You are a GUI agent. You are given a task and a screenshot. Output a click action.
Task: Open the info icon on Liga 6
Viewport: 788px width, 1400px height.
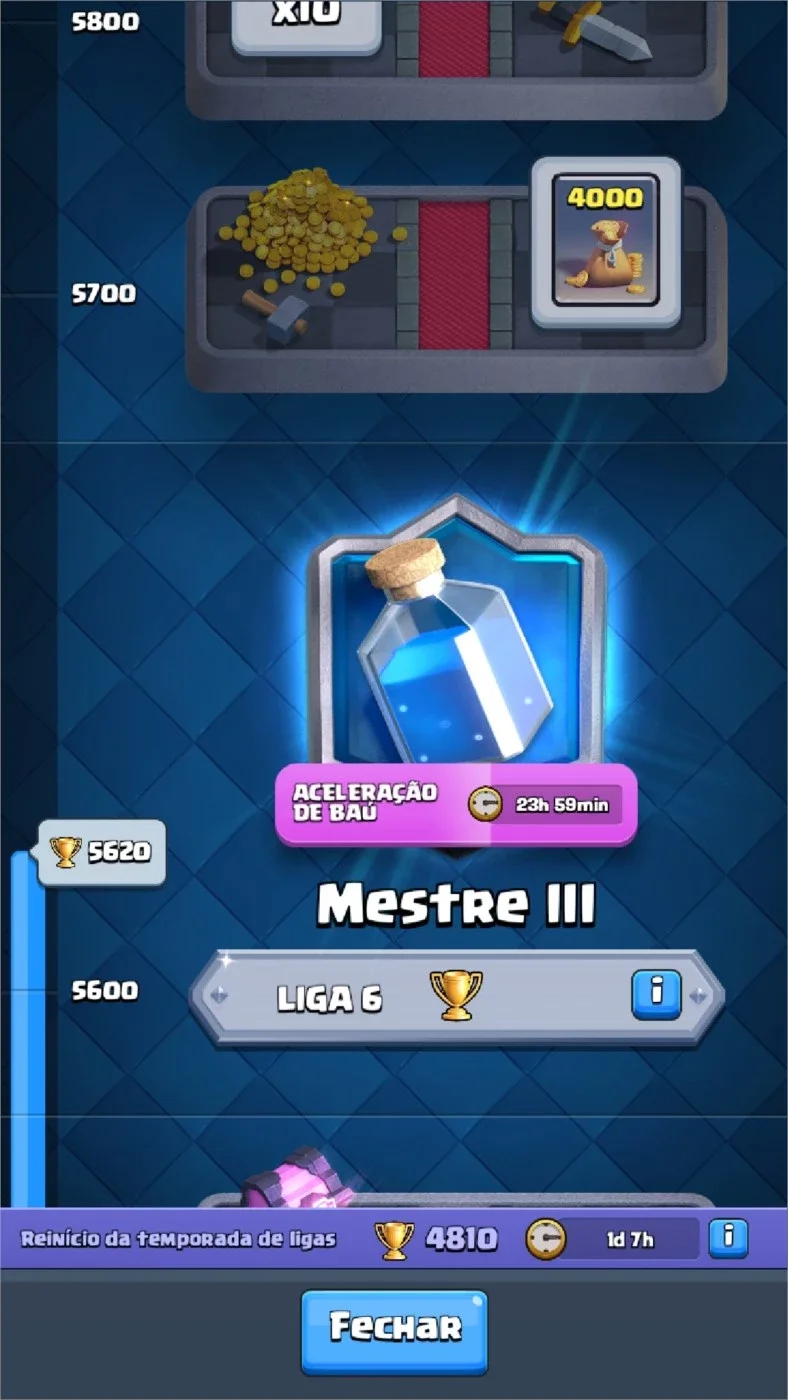(x=656, y=993)
